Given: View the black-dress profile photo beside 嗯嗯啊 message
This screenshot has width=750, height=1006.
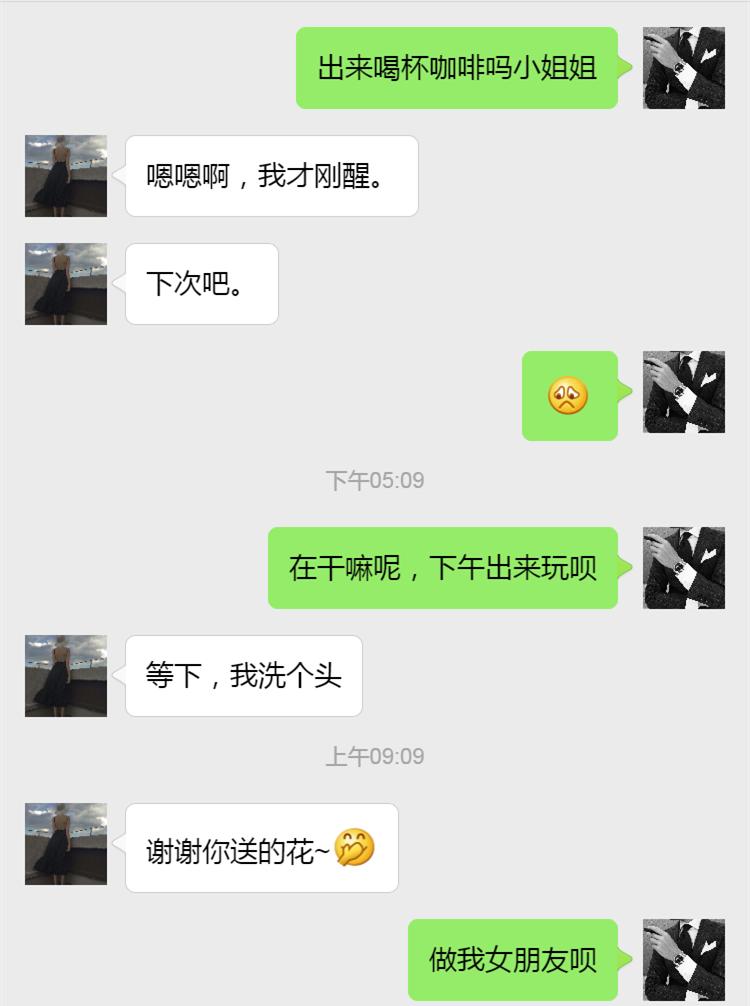Looking at the screenshot, I should (x=65, y=178).
